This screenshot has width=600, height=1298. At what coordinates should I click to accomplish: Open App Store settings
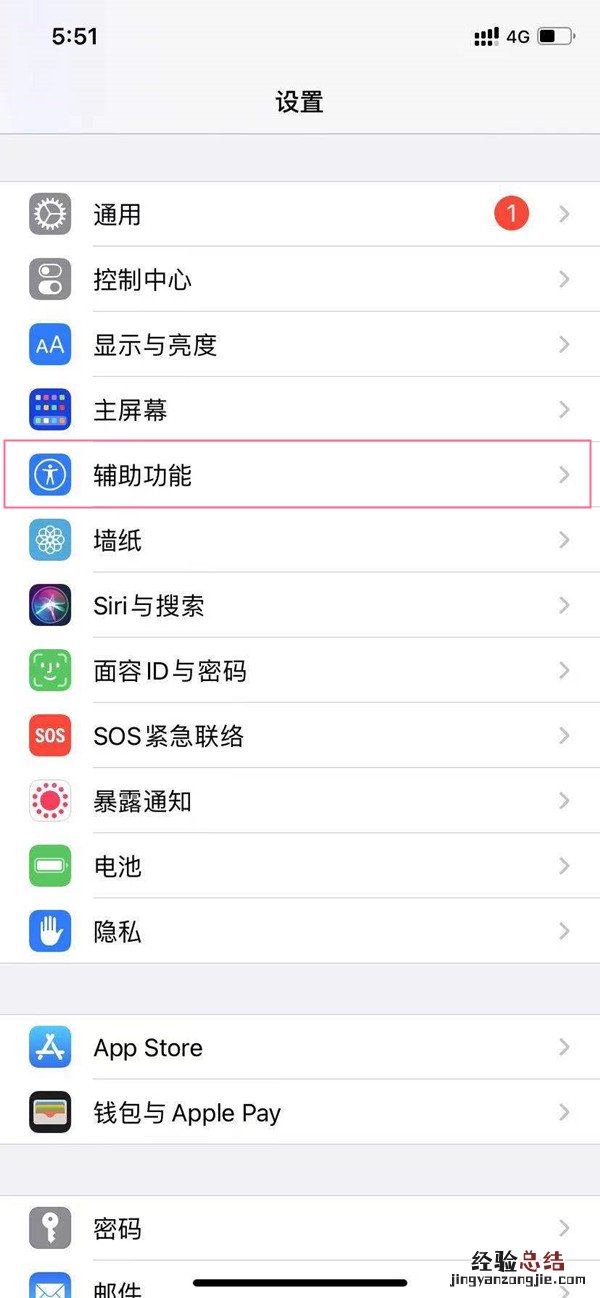coord(300,1047)
